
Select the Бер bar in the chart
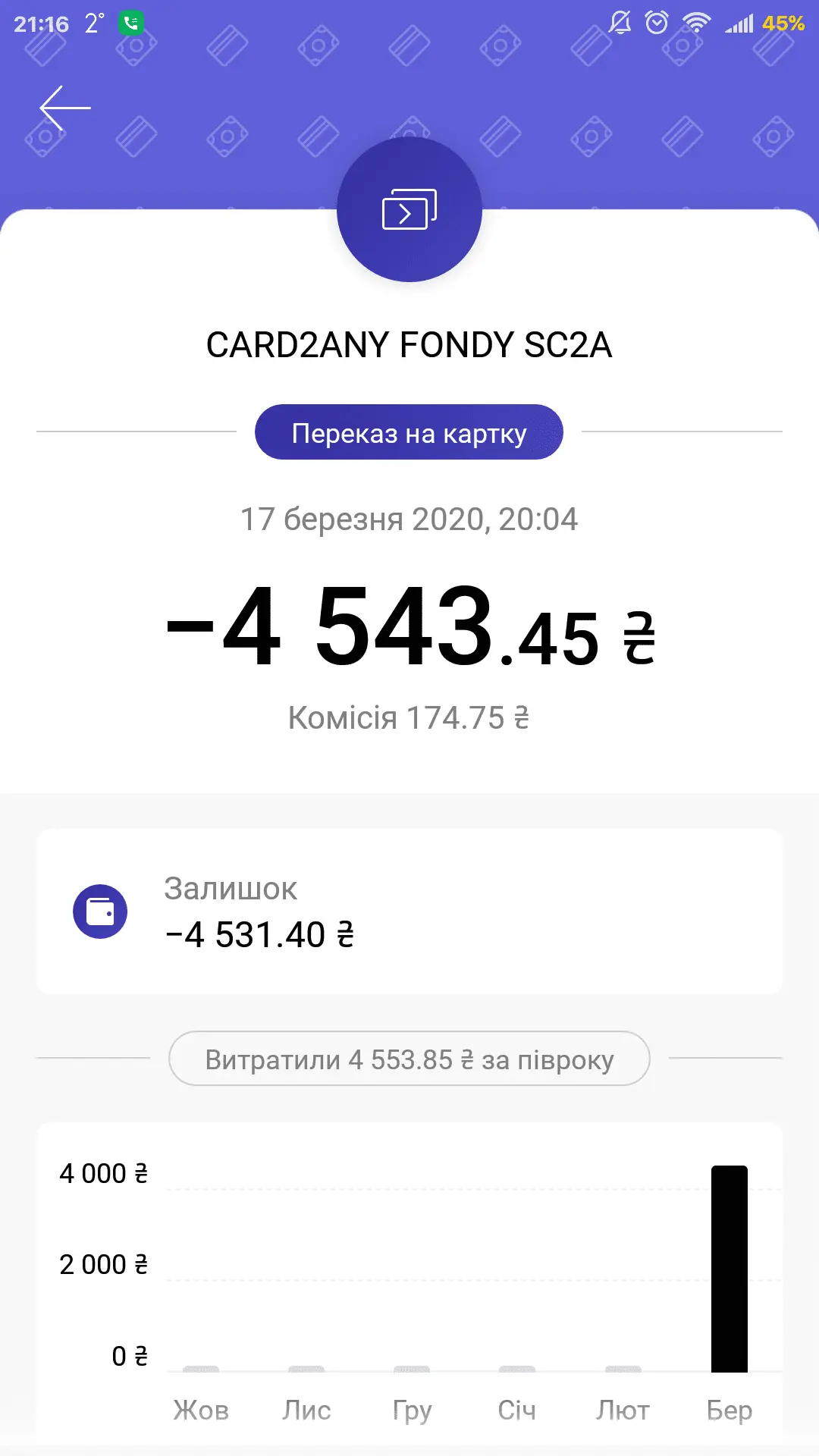[729, 1269]
